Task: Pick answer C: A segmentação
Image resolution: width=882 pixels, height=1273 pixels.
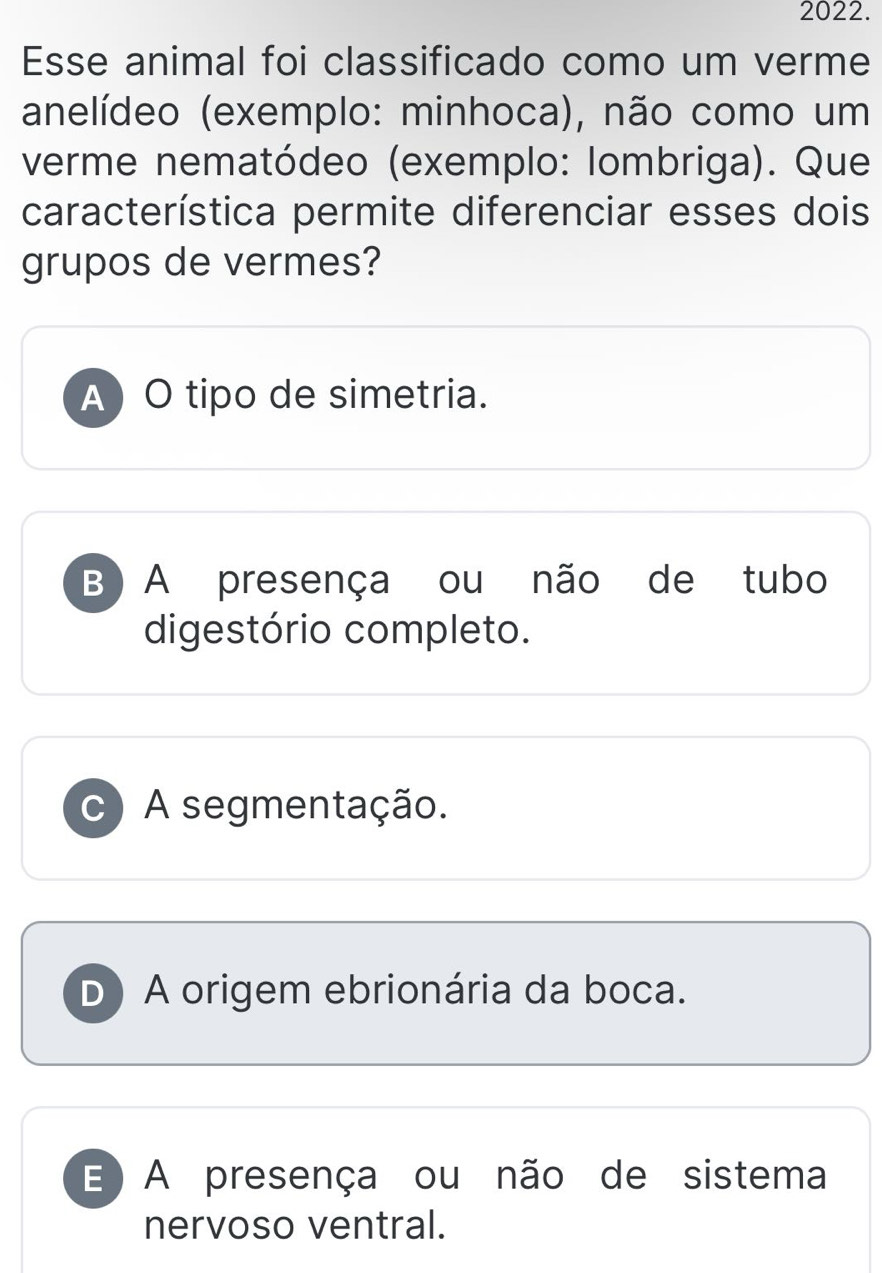Action: [x=445, y=808]
